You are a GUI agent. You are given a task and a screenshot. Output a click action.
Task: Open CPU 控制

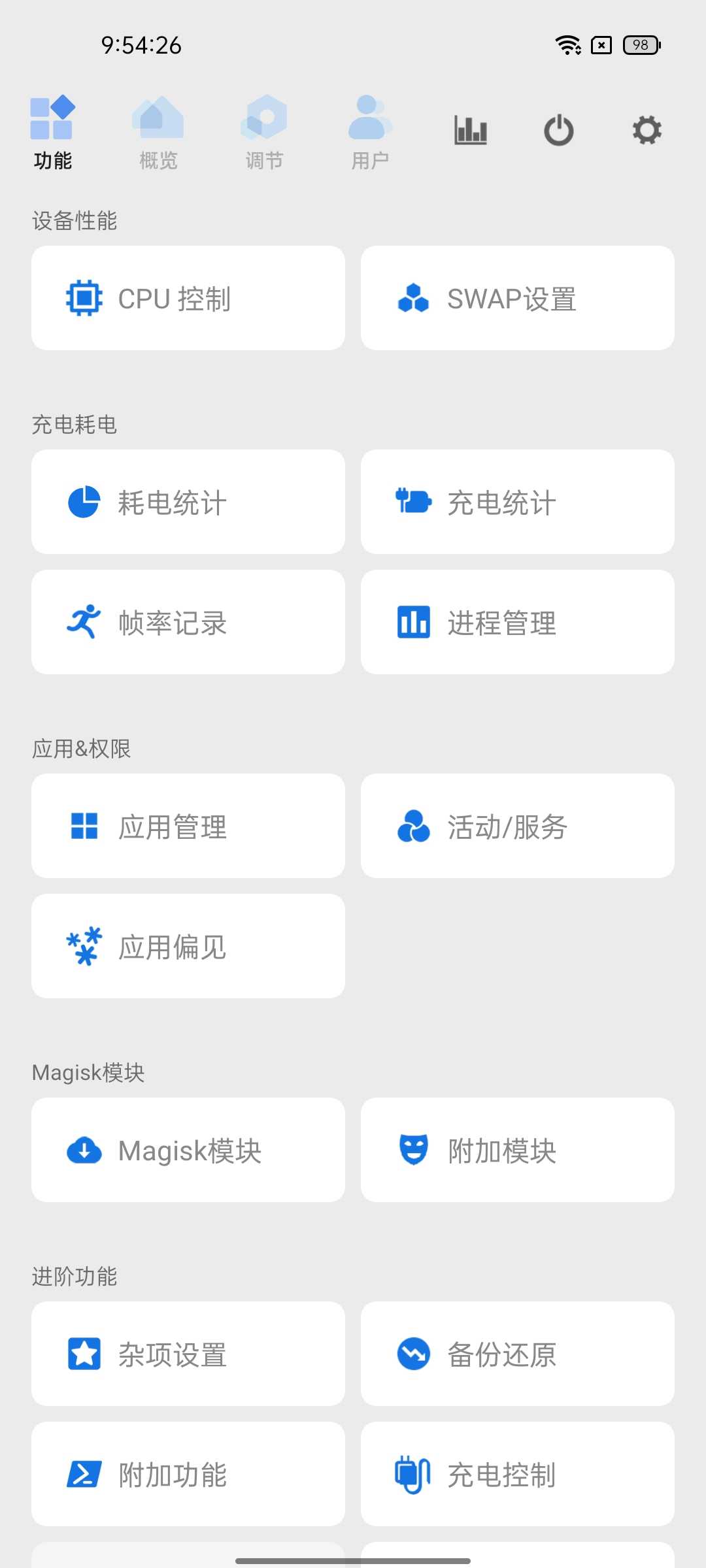188,298
